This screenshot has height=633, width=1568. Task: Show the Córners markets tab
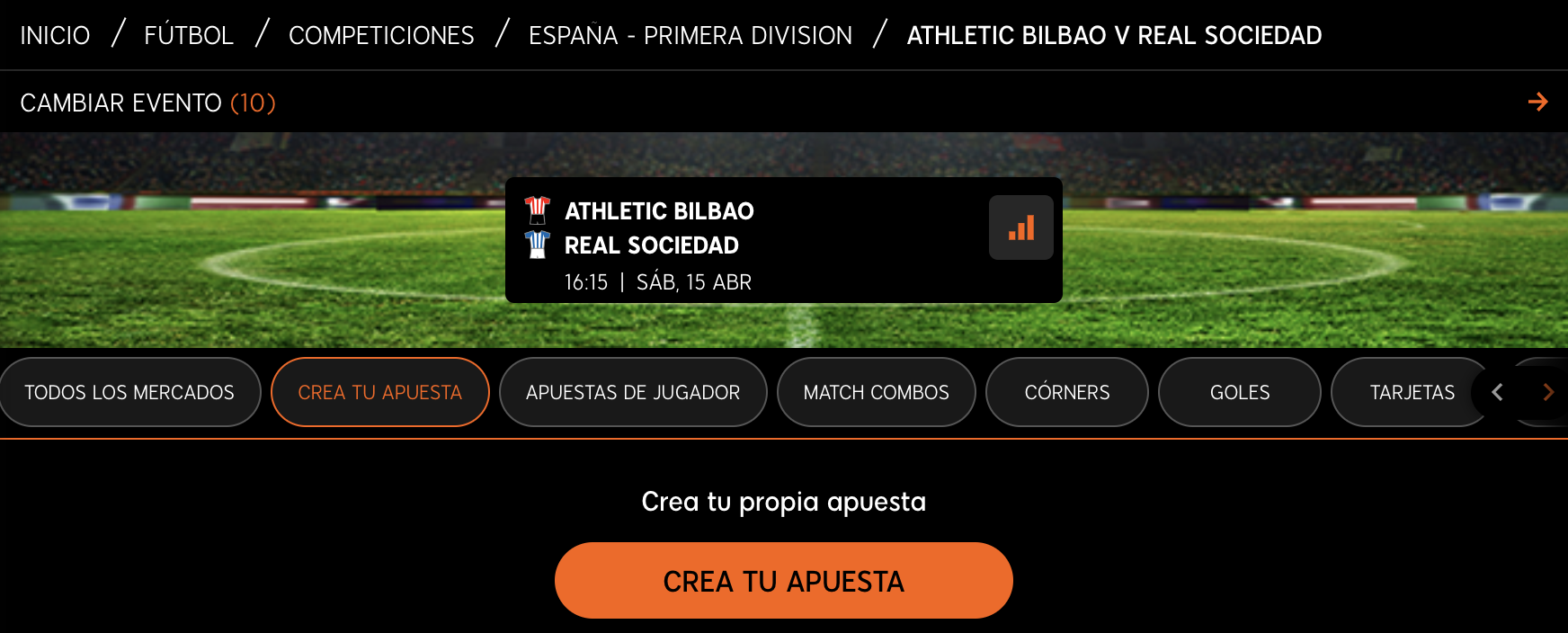1066,392
